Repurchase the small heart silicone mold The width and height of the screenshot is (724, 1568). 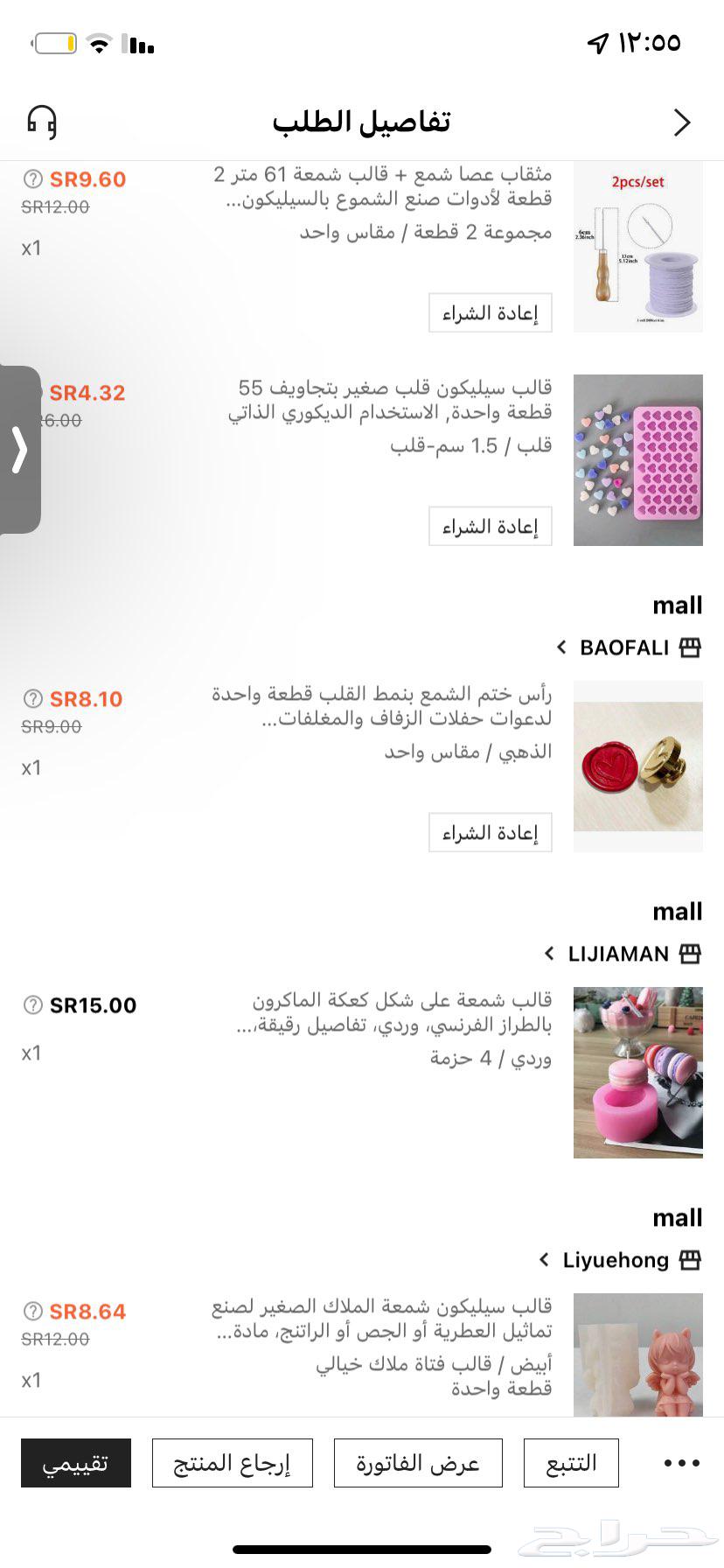490,527
